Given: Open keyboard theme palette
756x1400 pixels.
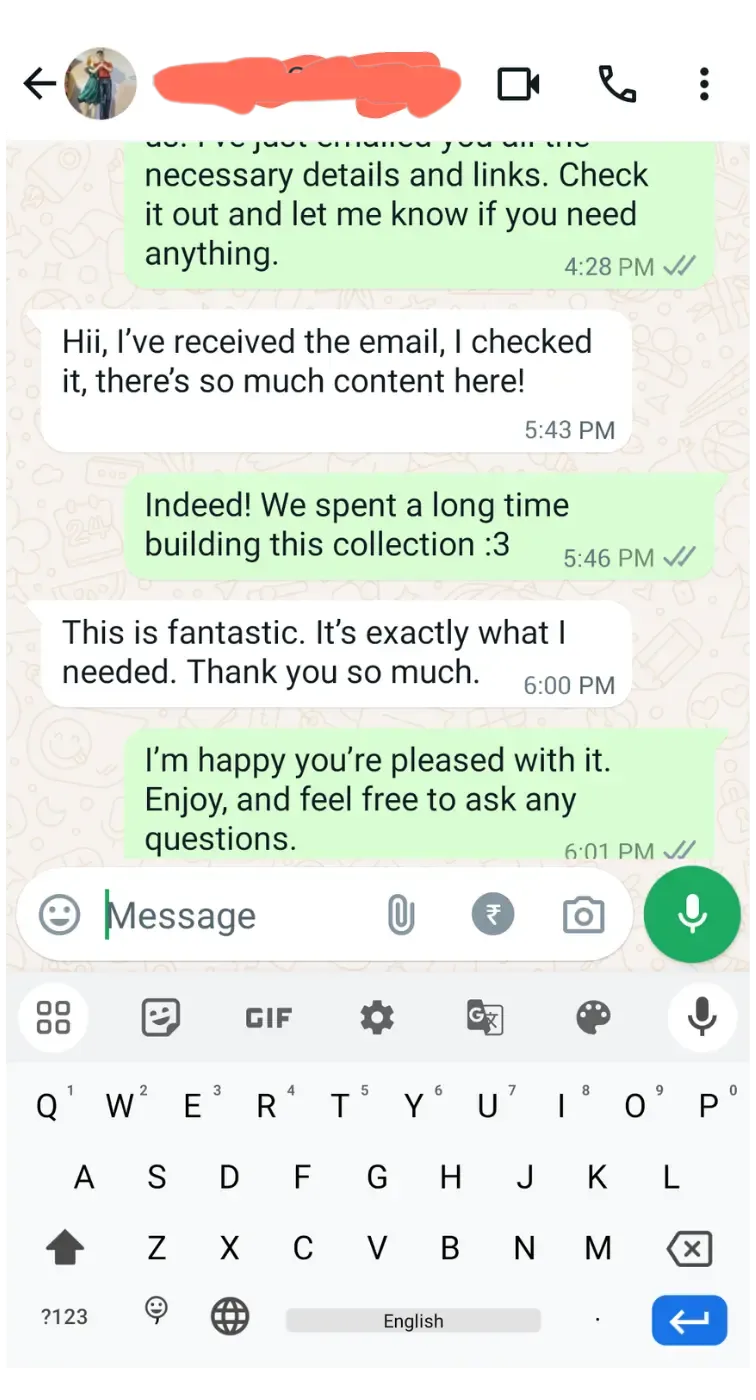Looking at the screenshot, I should 594,1018.
